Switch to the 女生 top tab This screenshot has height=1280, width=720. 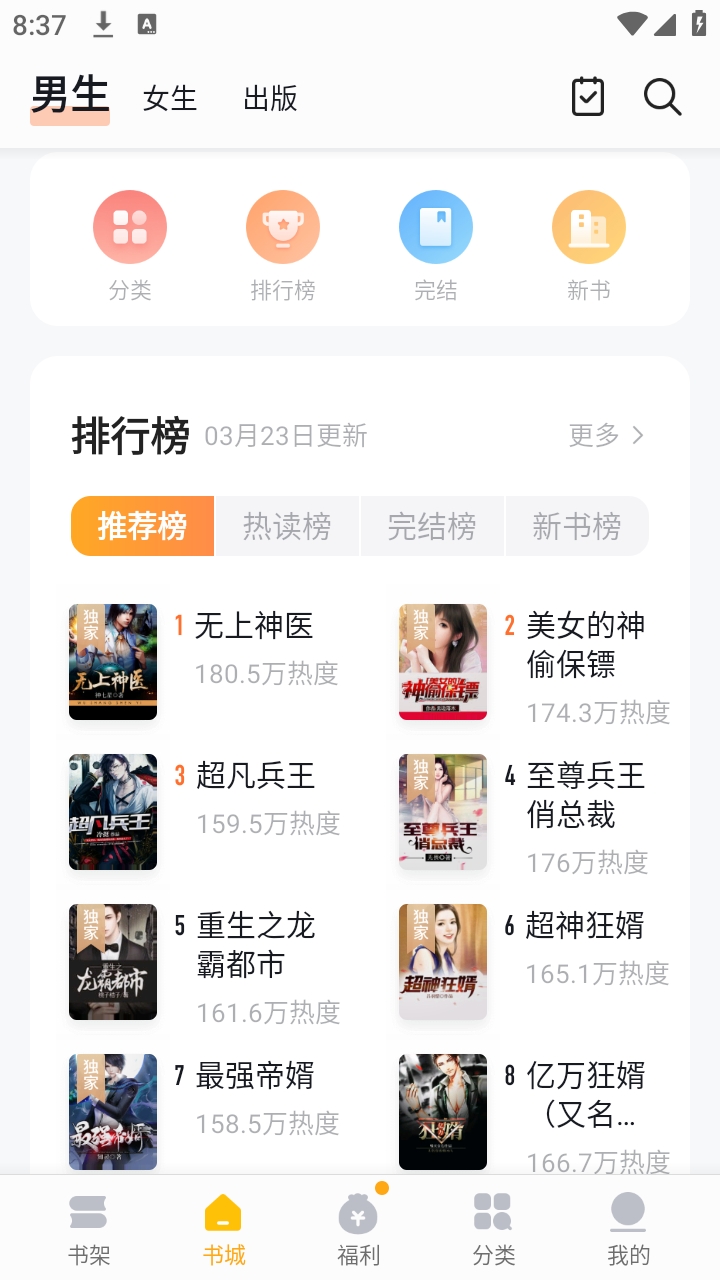170,98
